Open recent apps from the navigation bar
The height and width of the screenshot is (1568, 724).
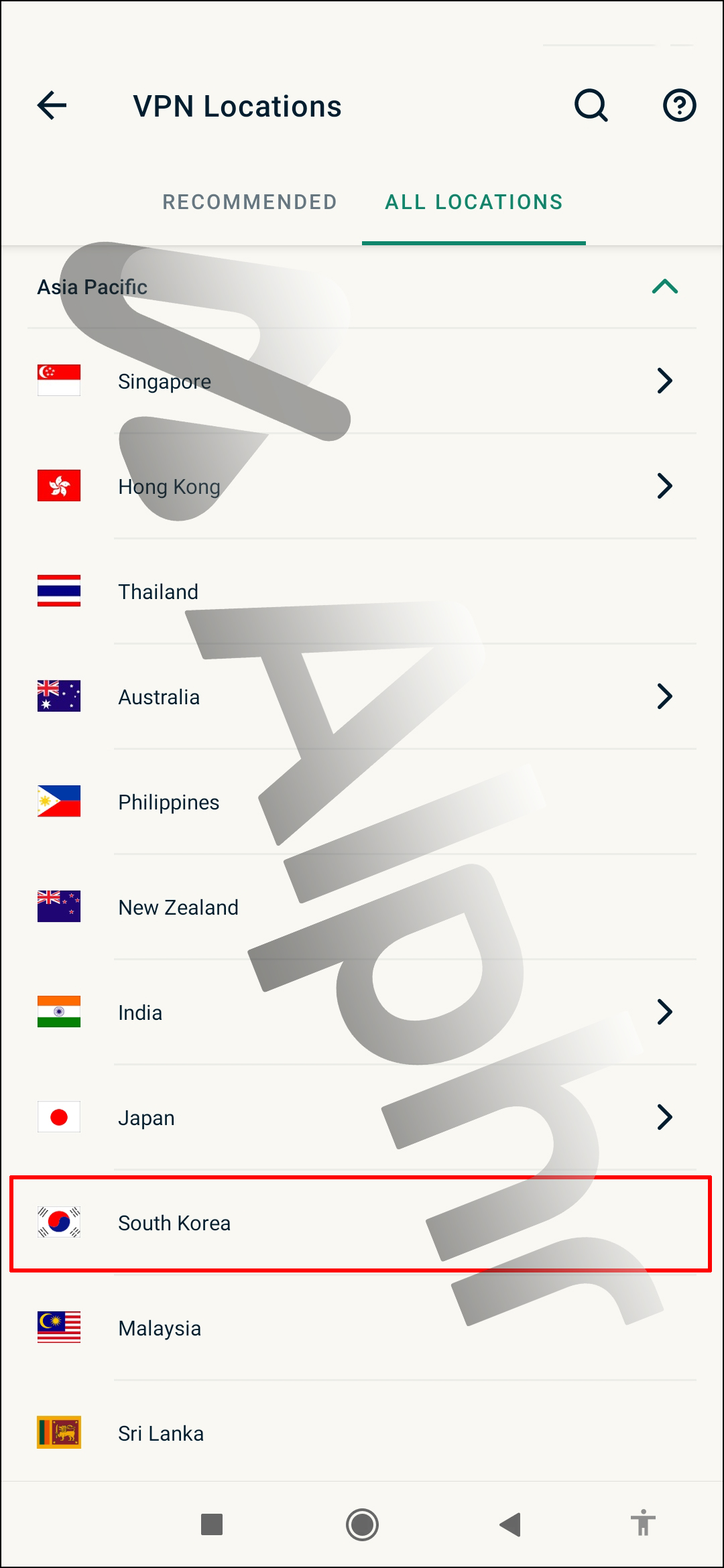[212, 1524]
